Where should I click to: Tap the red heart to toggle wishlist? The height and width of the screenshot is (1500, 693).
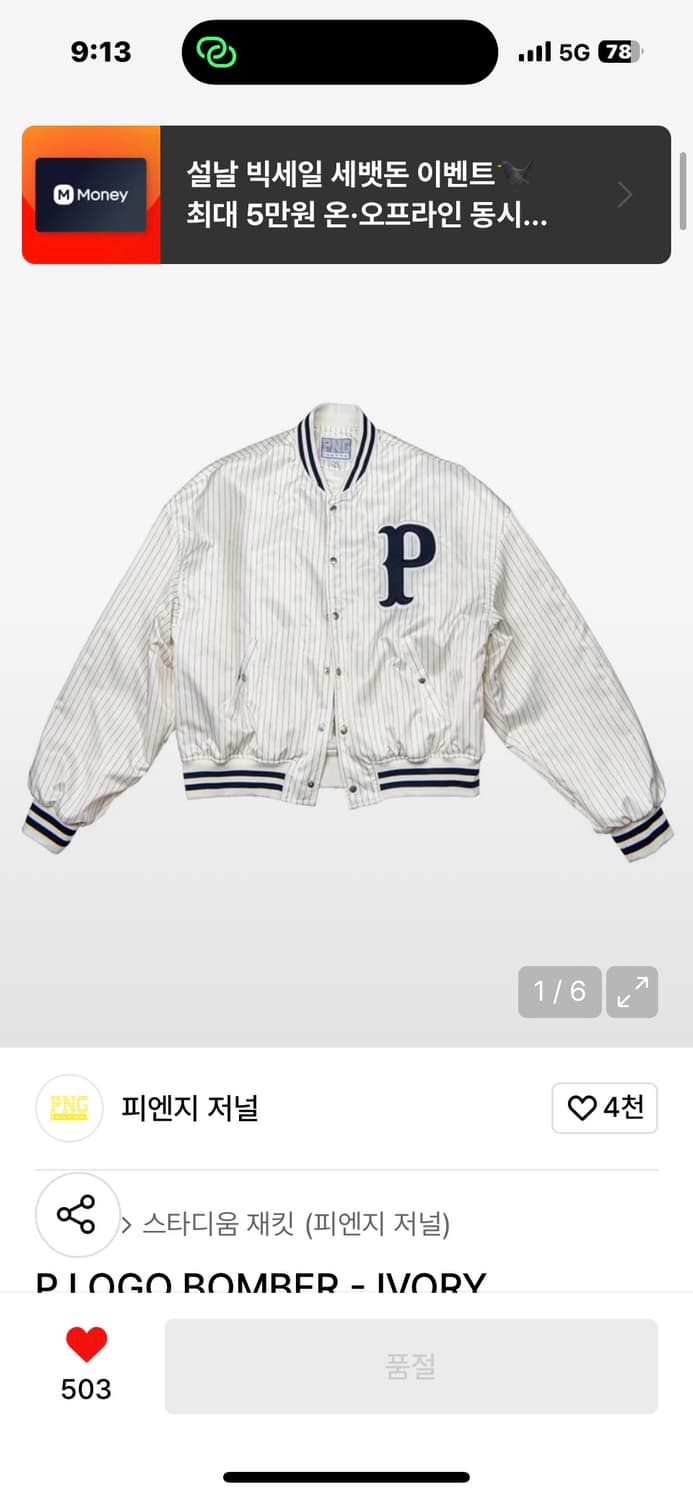point(86,1346)
